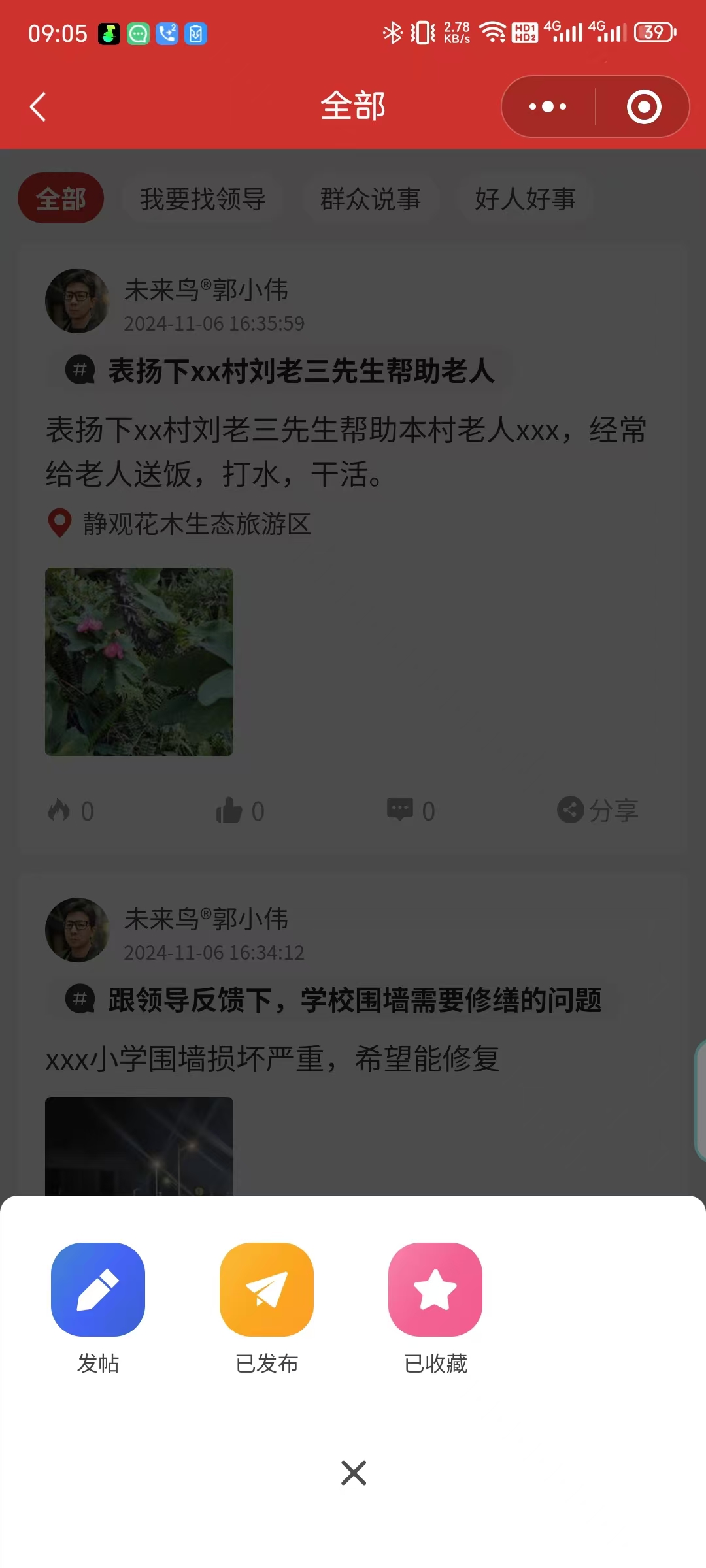This screenshot has width=706, height=1568.
Task: Close the bottom sheet with X
Action: pos(354,1473)
